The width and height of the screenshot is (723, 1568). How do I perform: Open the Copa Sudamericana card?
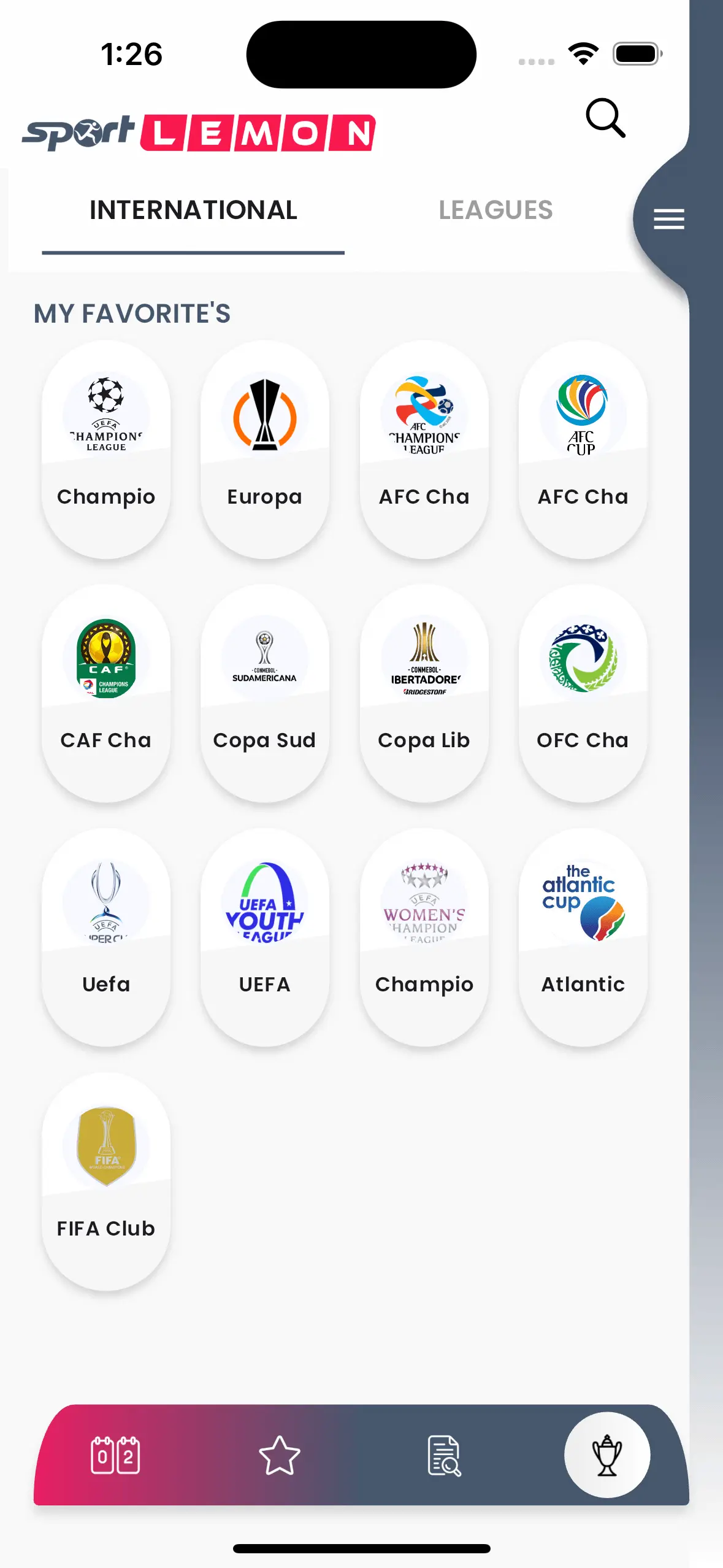[x=265, y=693]
